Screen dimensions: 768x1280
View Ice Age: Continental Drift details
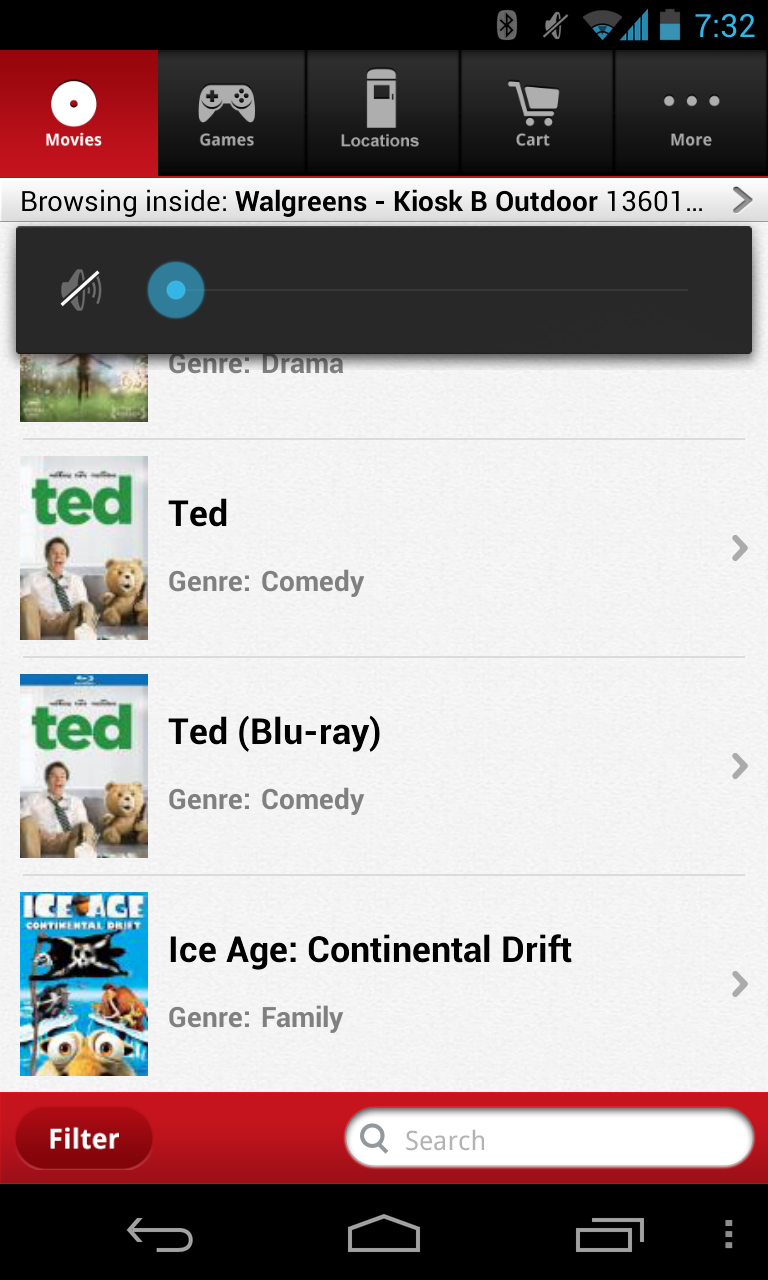pyautogui.click(x=384, y=984)
